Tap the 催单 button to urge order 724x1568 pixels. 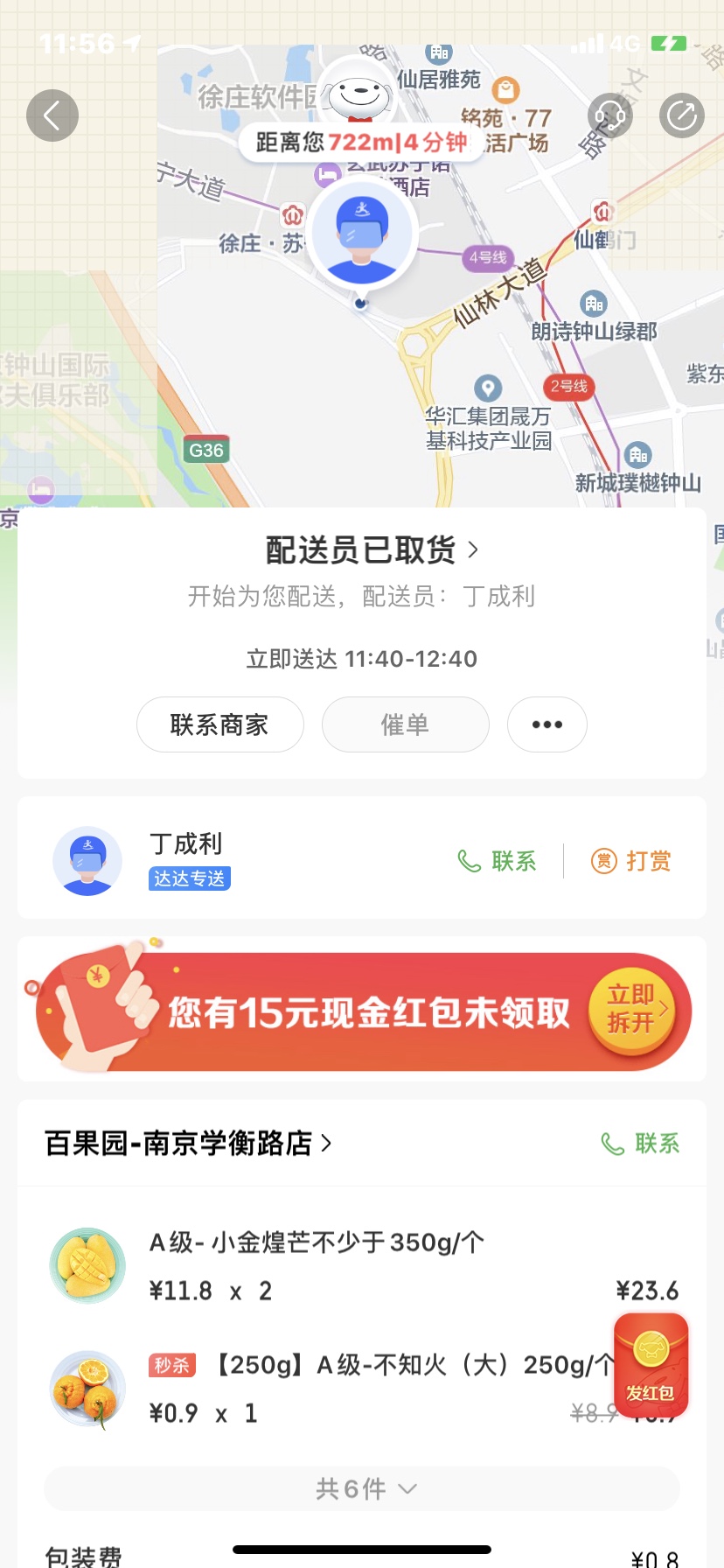coord(405,724)
